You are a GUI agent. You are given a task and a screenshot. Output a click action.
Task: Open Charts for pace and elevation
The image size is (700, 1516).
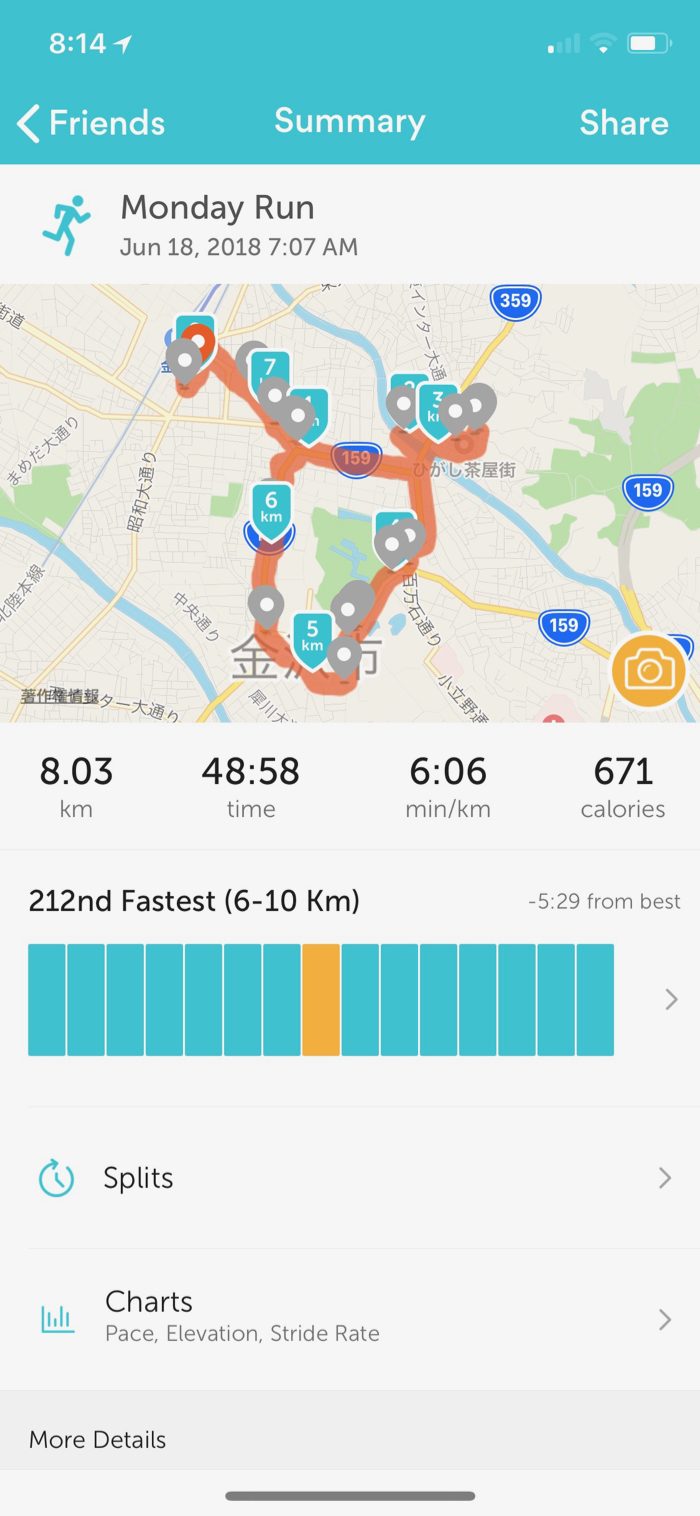click(350, 1317)
